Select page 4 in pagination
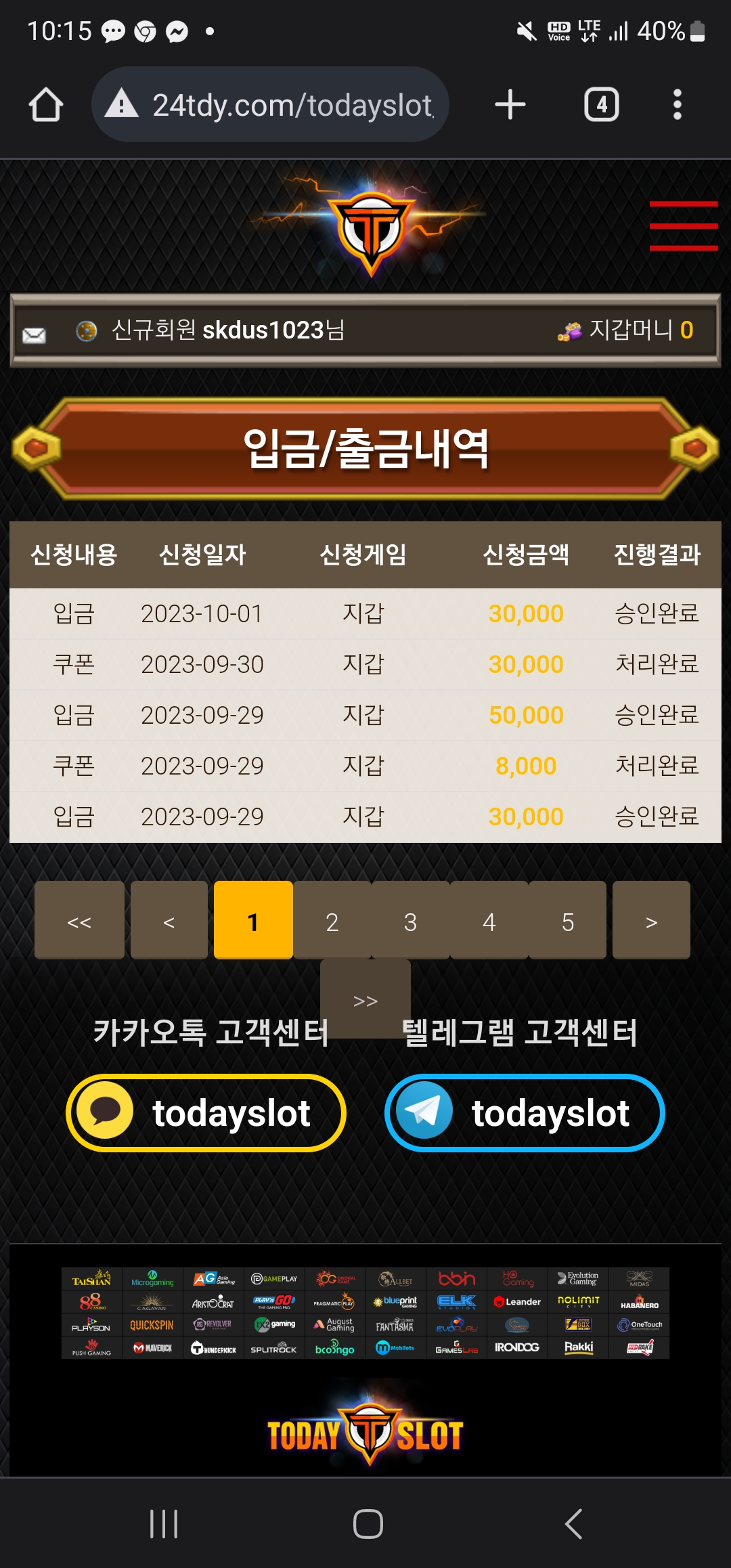 point(489,921)
